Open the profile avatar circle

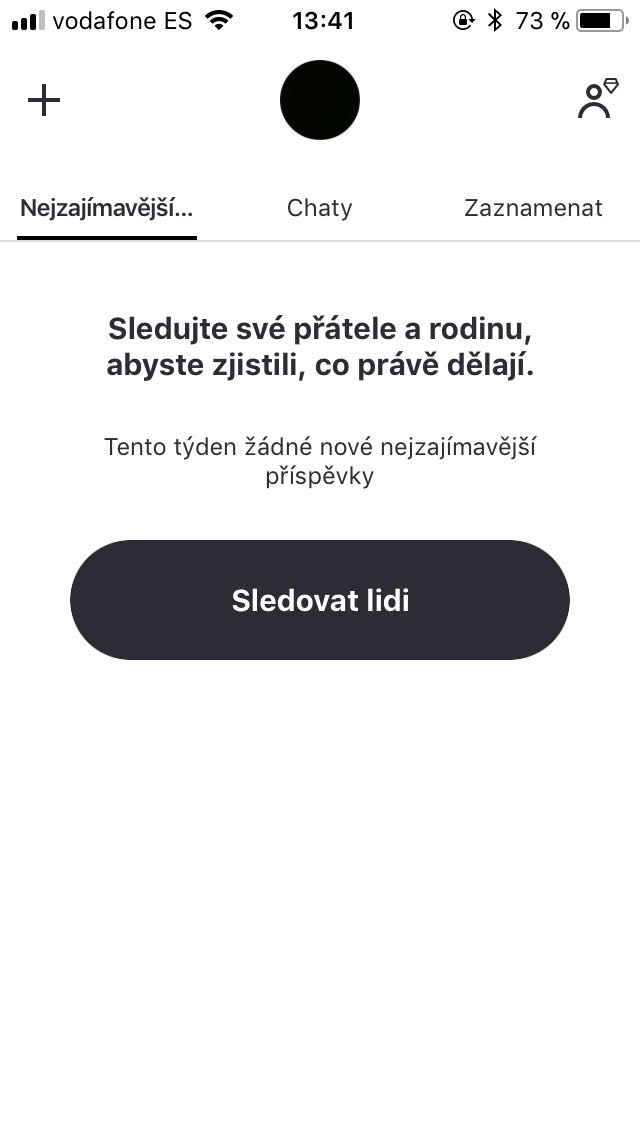(320, 100)
